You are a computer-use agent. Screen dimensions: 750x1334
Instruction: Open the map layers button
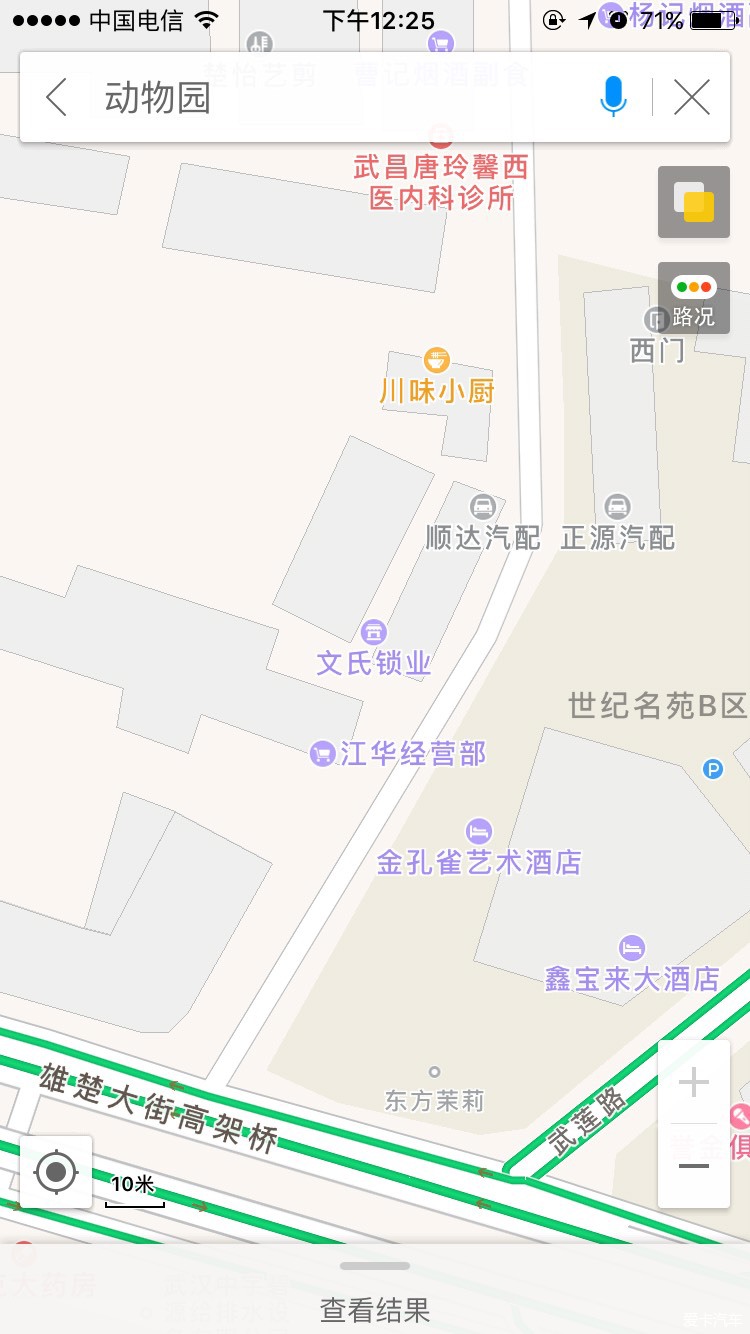(x=694, y=202)
